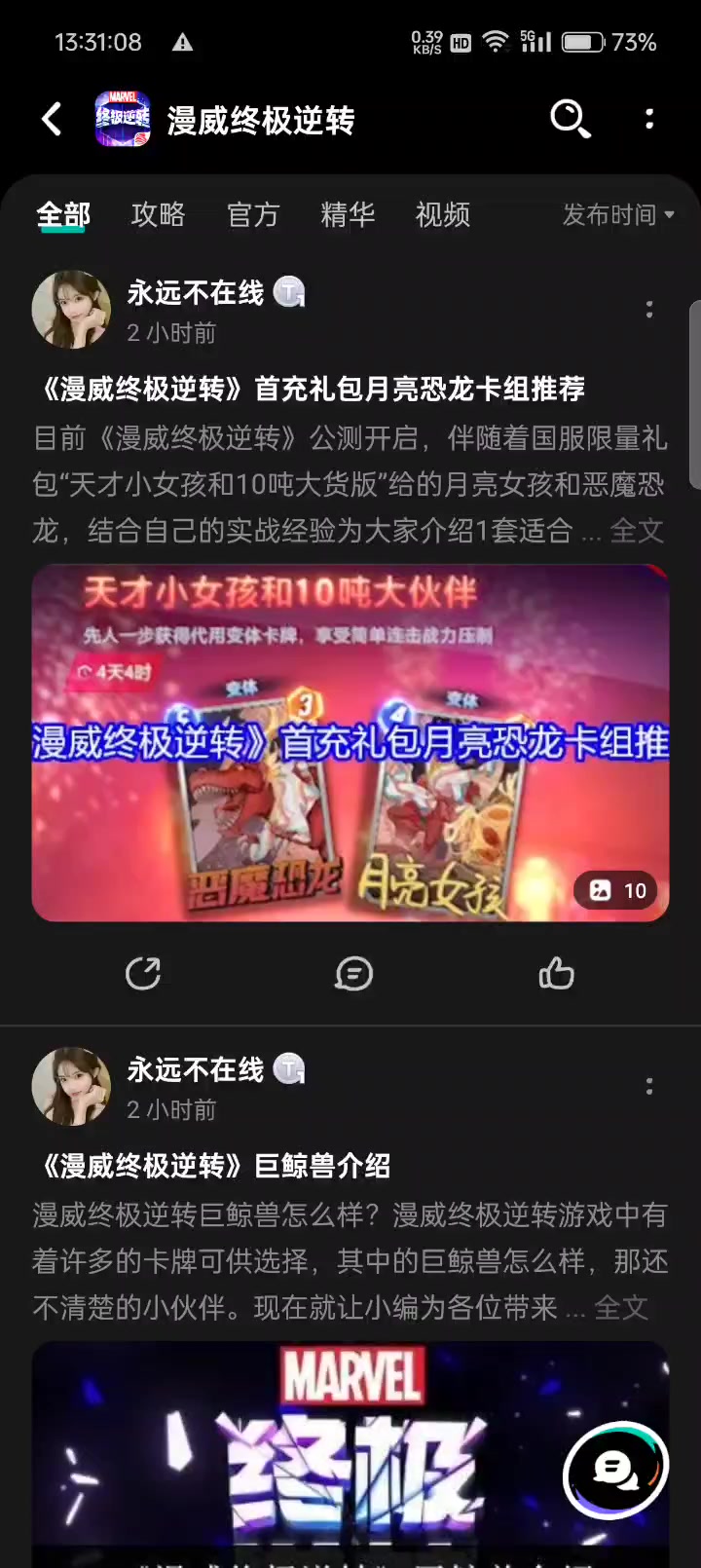
Task: Switch to the 视频 tab
Action: pos(442,214)
